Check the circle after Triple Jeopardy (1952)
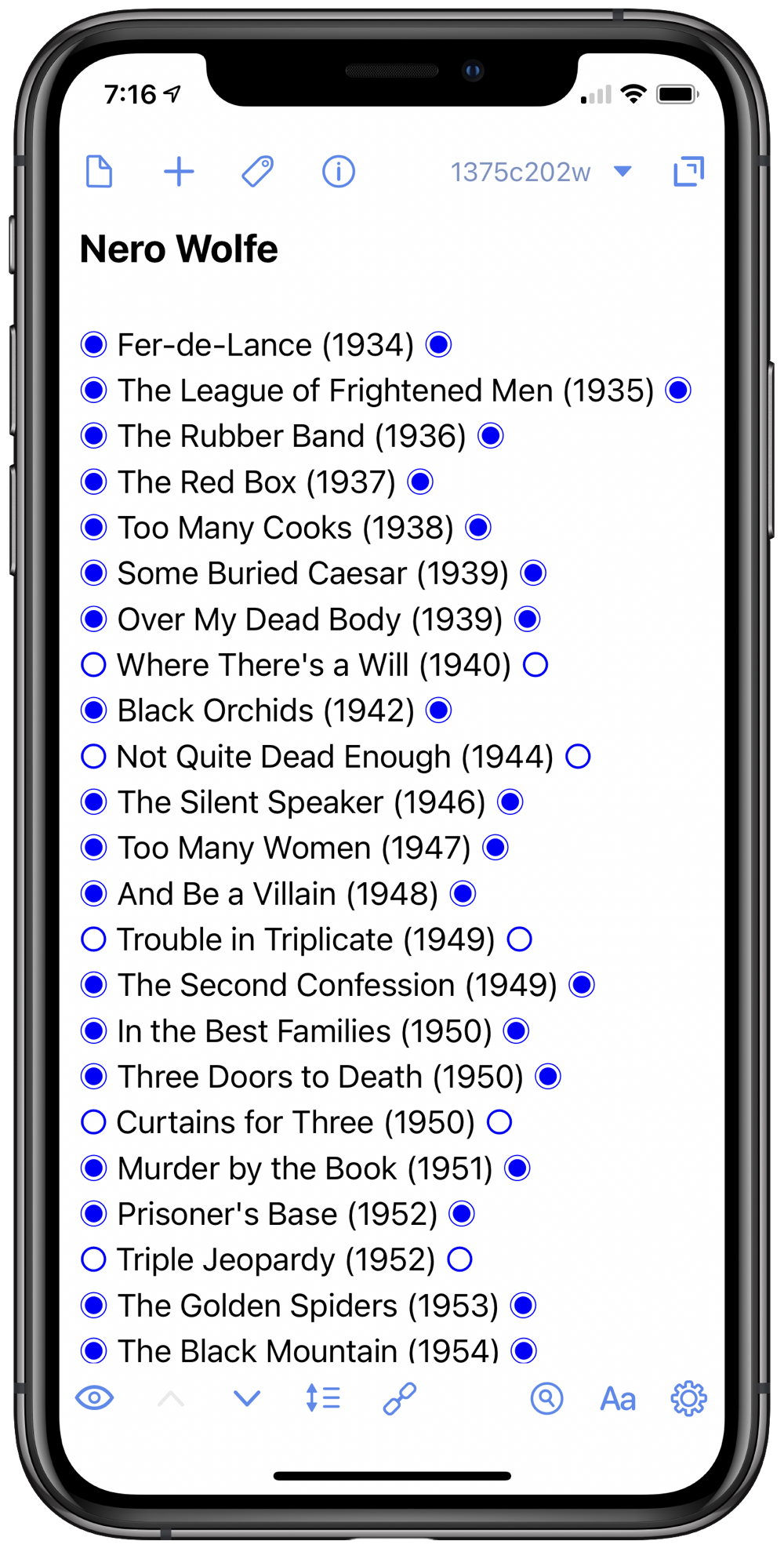This screenshot has width=784, height=1548. 459,1259
